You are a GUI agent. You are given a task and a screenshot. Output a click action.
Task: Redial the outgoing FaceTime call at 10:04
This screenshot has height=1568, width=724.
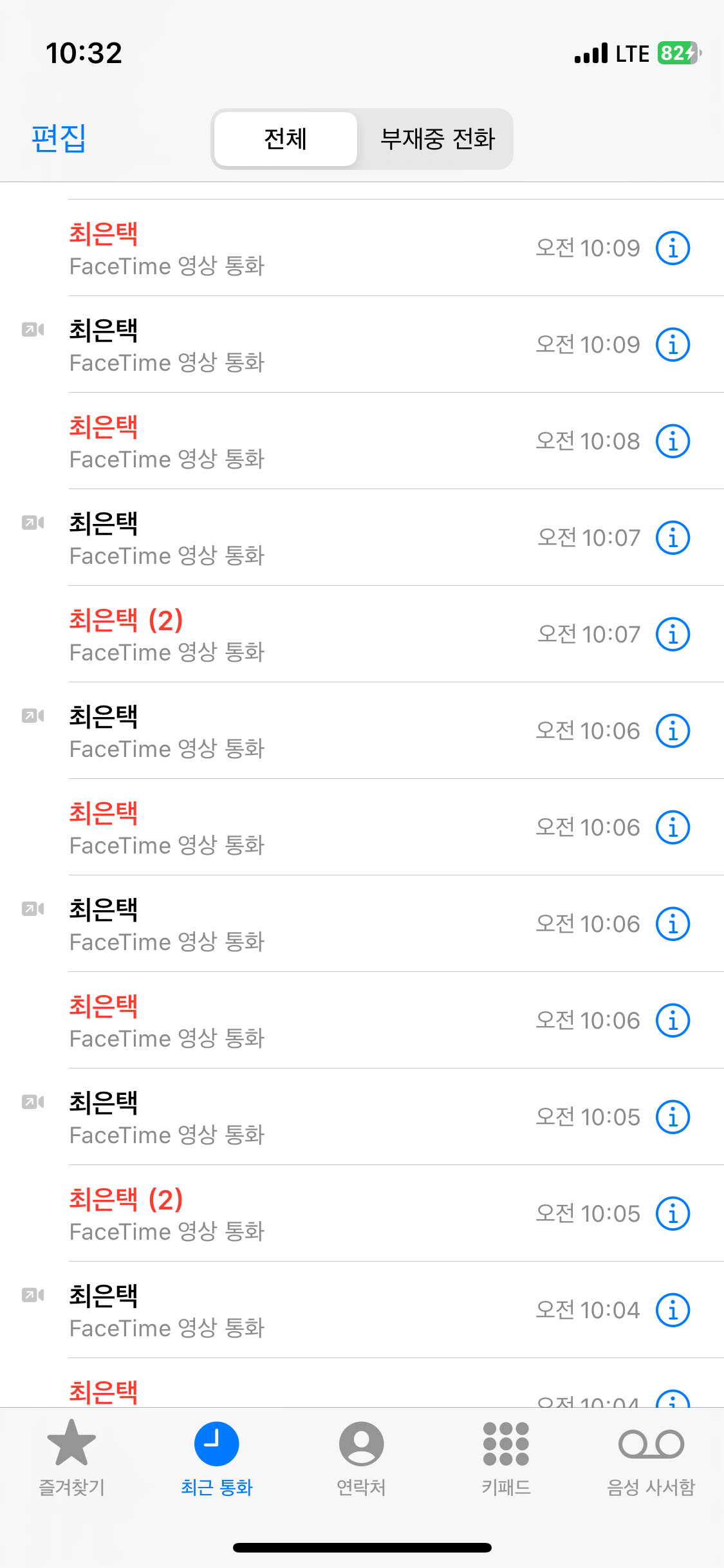[x=257, y=1311]
